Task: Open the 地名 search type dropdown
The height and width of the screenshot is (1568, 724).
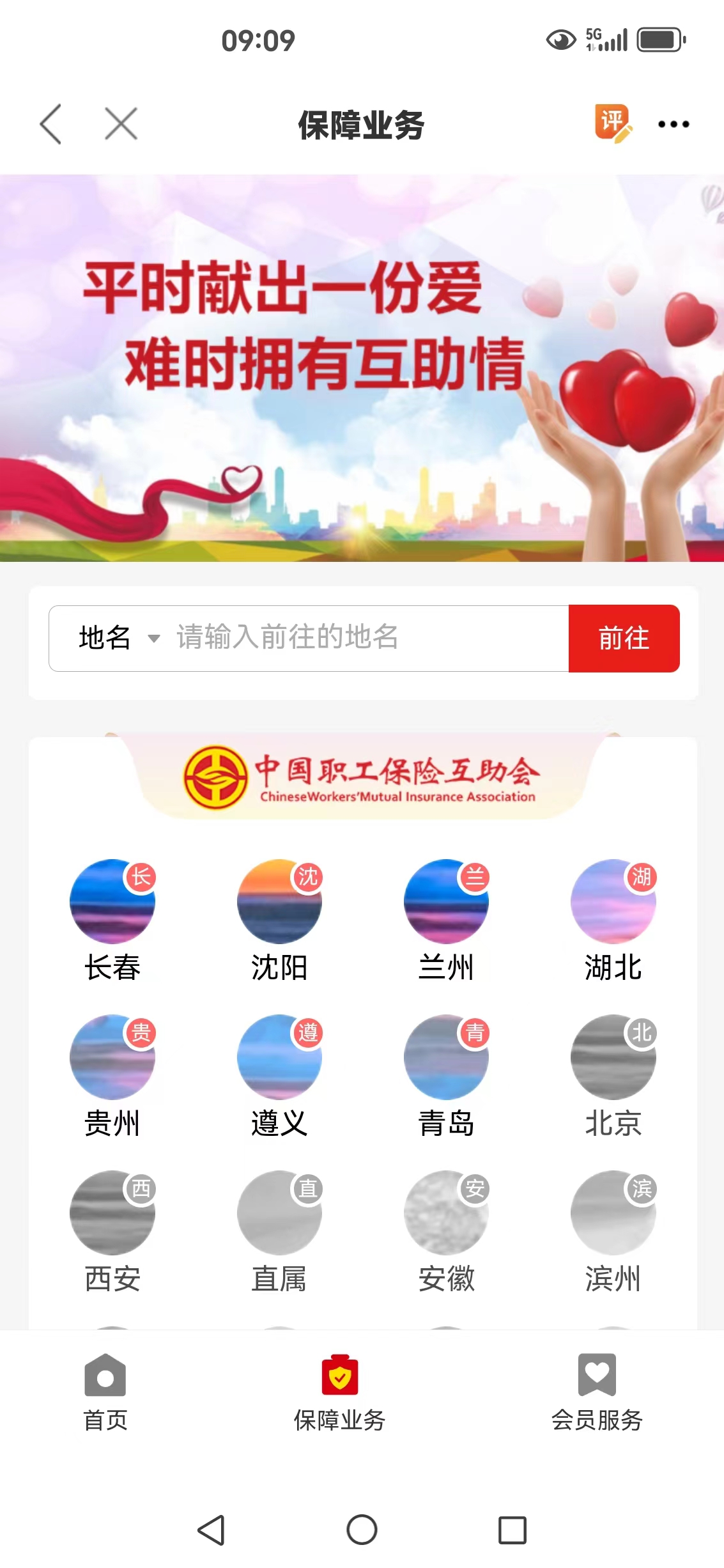Action: pos(115,638)
